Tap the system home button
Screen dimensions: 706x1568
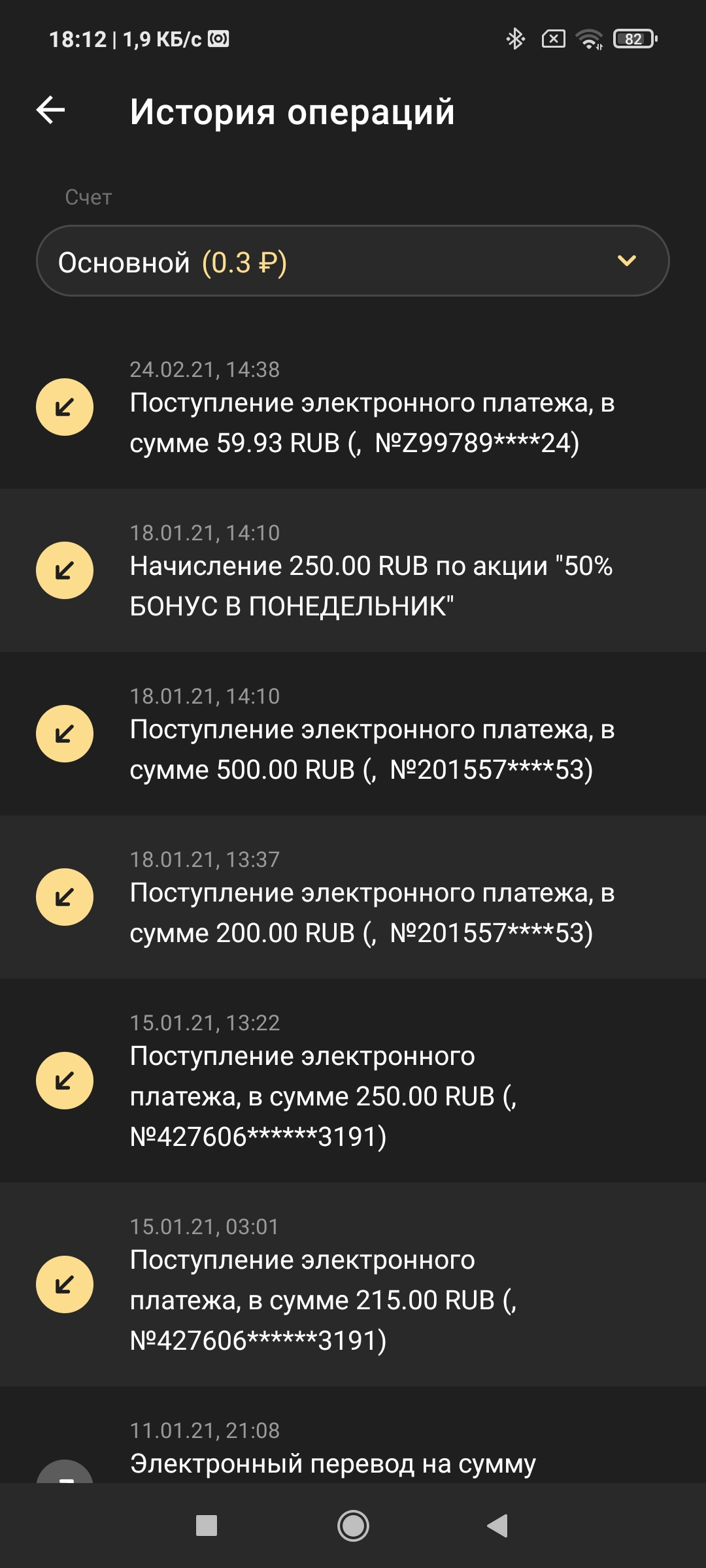point(353,1526)
